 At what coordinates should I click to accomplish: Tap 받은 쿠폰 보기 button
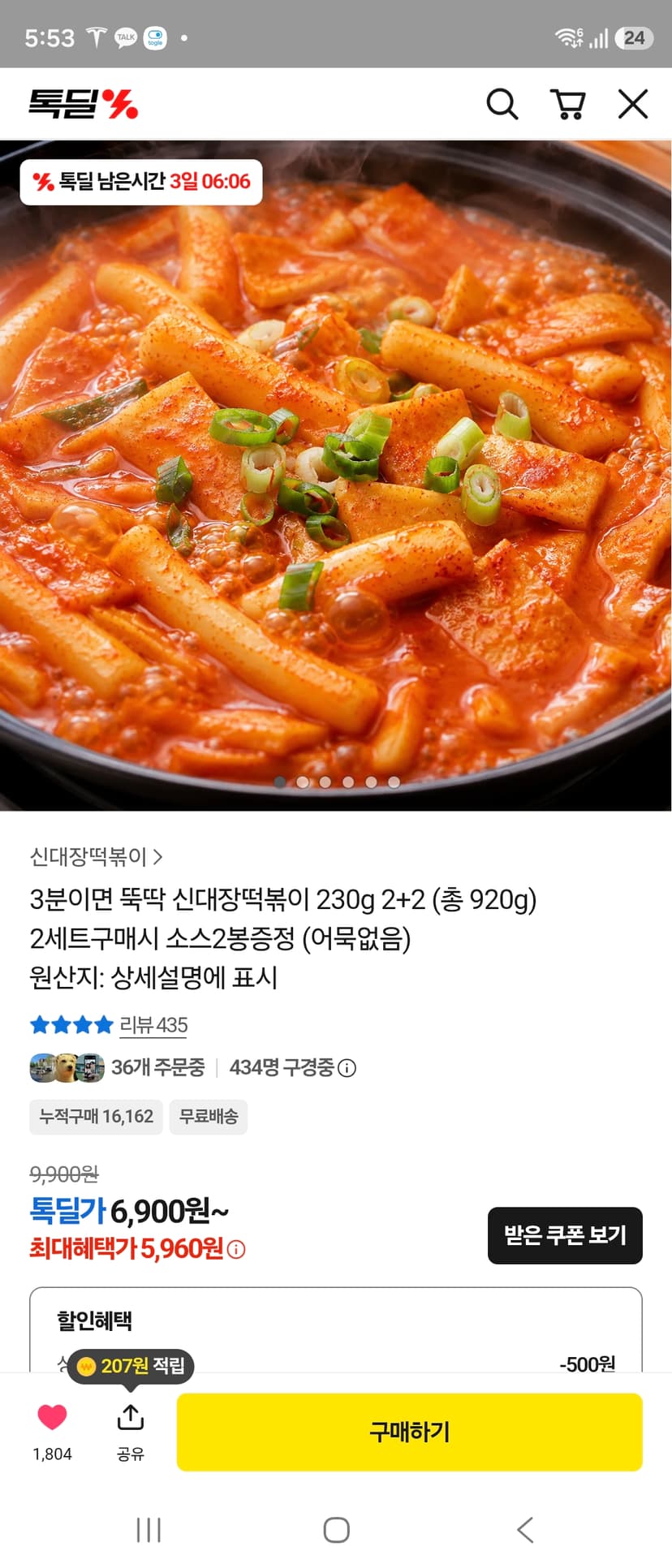pyautogui.click(x=565, y=1235)
